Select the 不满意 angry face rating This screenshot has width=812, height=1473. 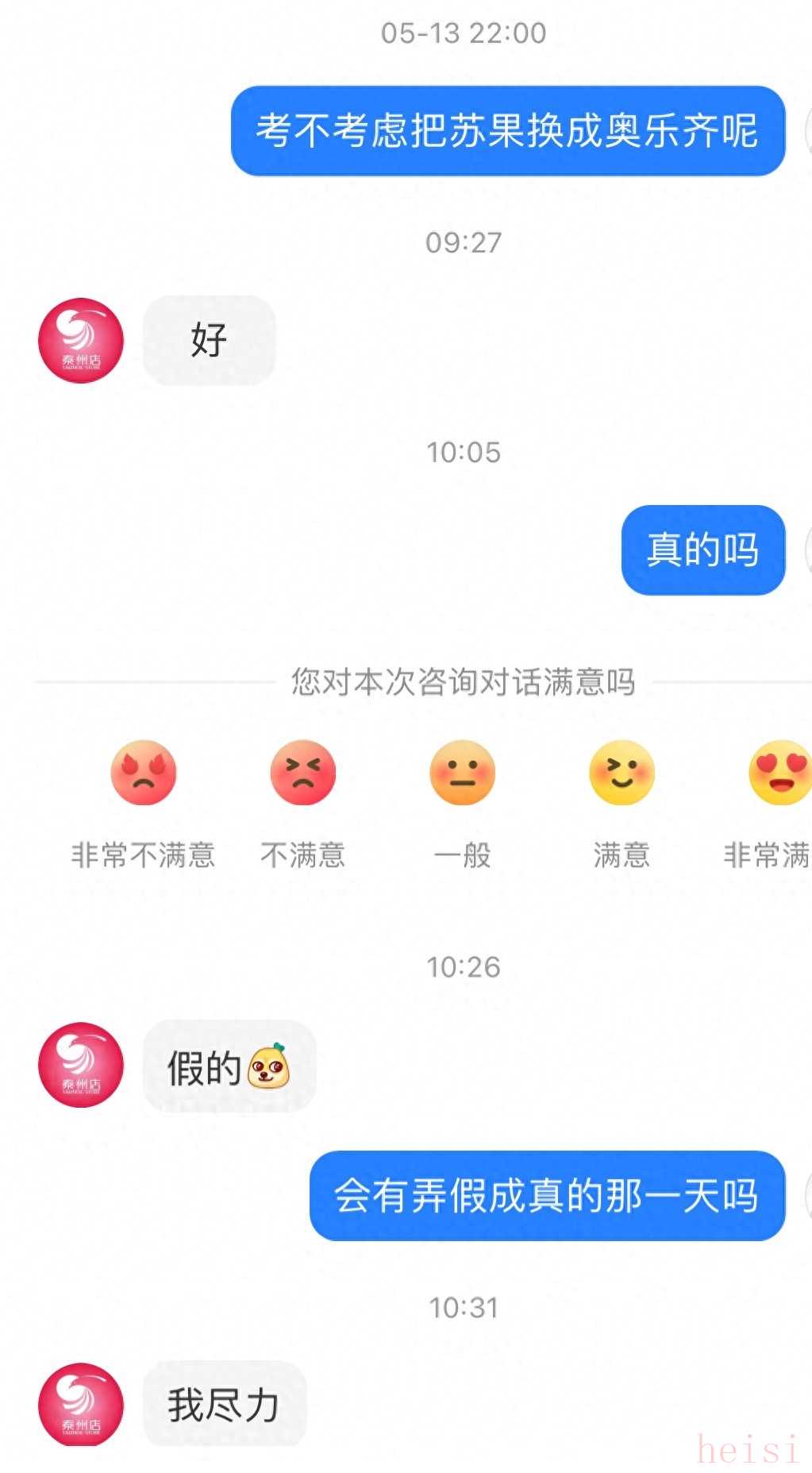[302, 773]
